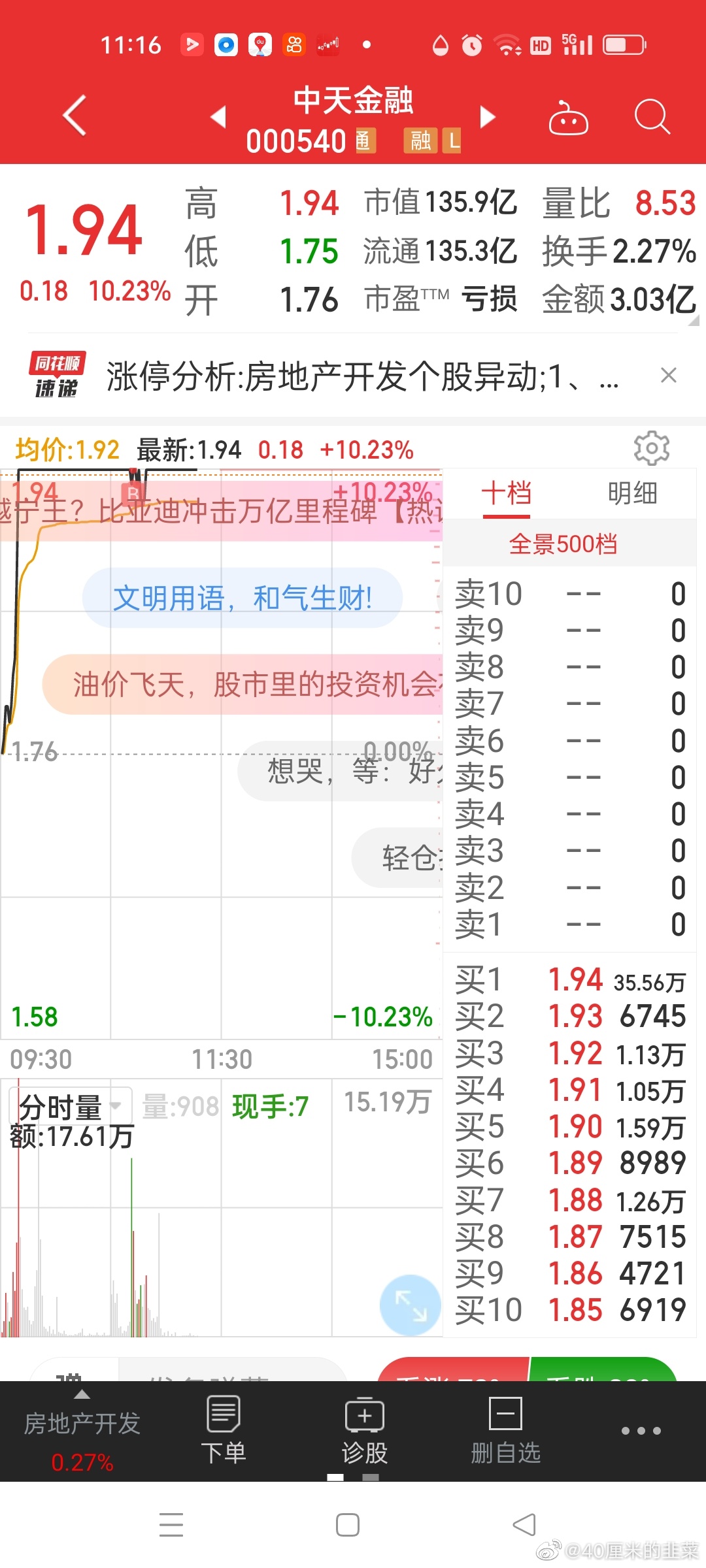Select the 十档 tab

click(507, 493)
